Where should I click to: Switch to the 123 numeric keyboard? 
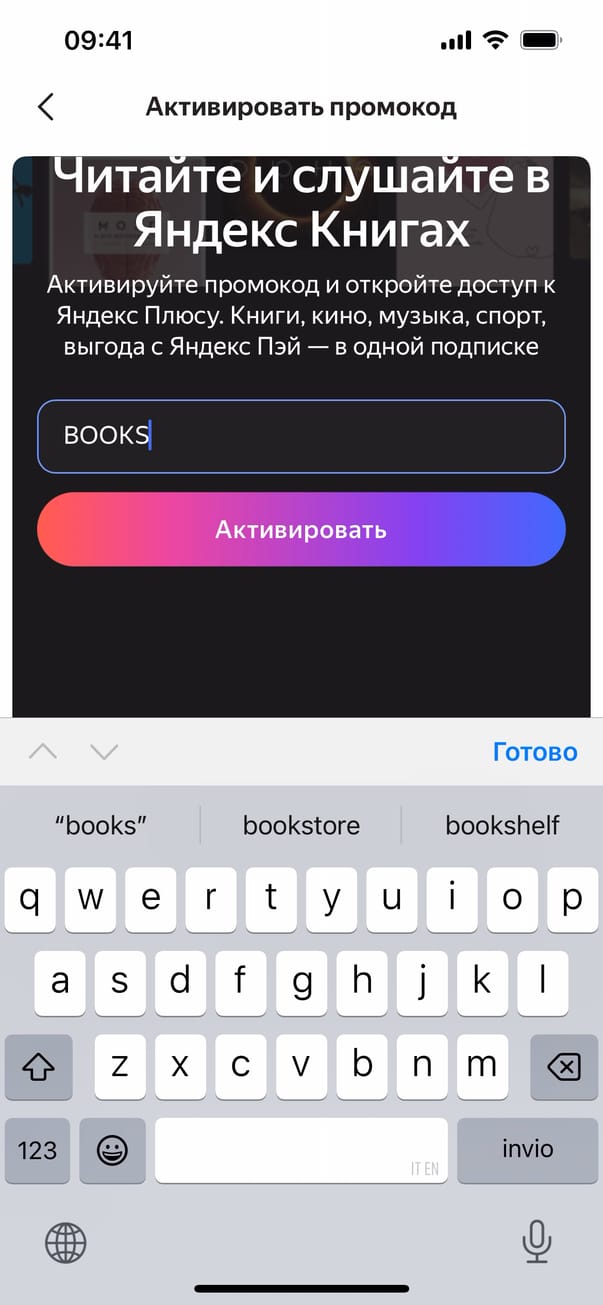[x=38, y=1150]
